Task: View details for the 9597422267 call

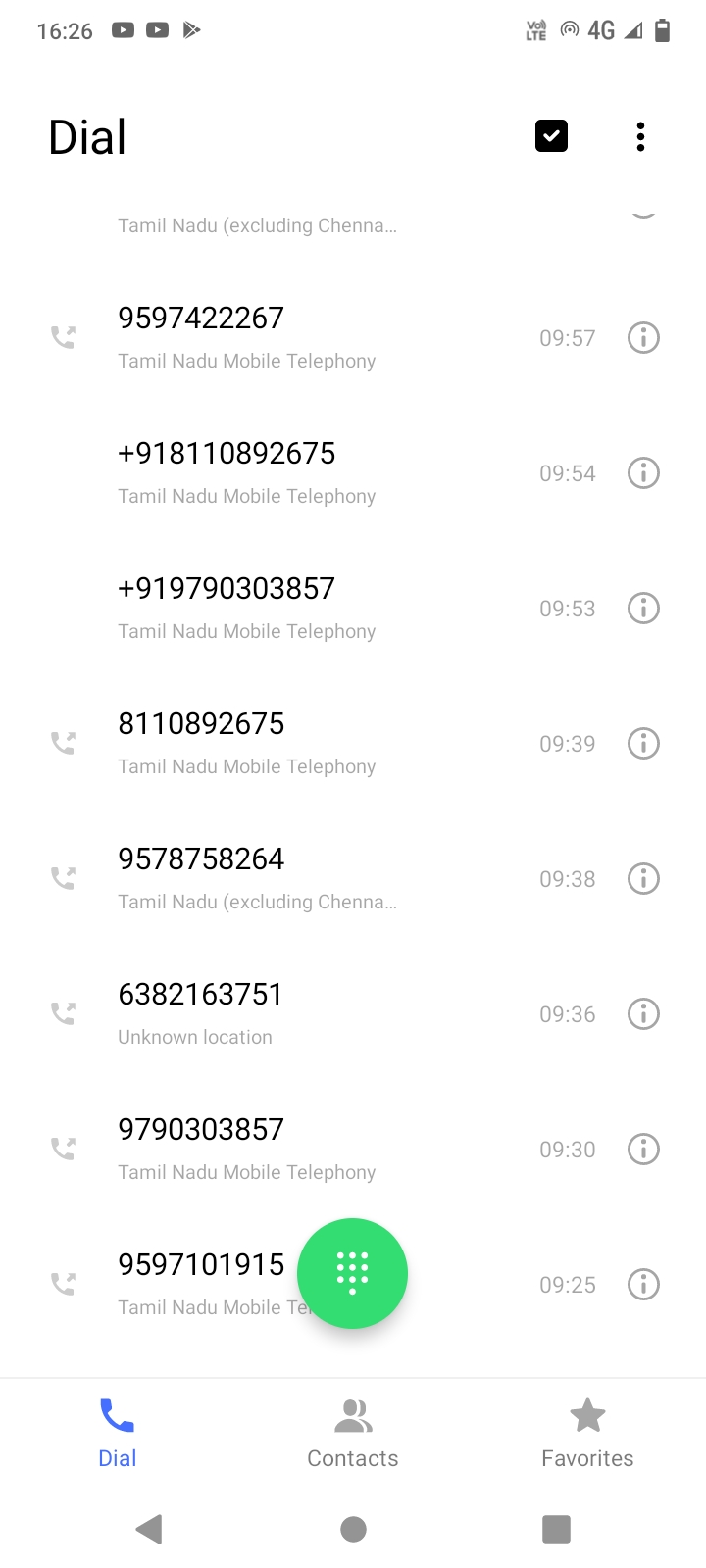Action: point(643,338)
